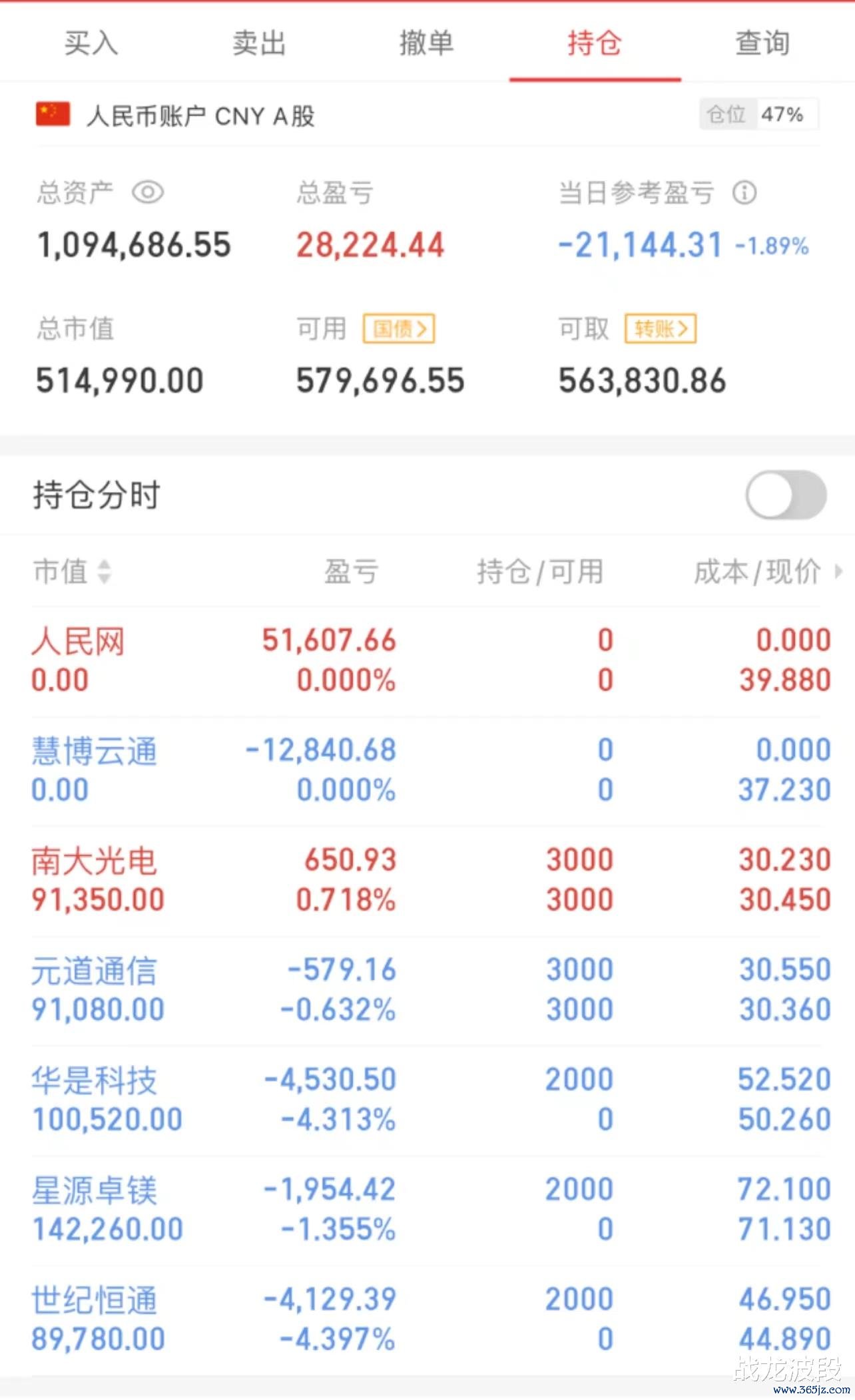The height and width of the screenshot is (1400, 855).
Task: View the 元道通信 position
Action: pyautogui.click(x=427, y=991)
